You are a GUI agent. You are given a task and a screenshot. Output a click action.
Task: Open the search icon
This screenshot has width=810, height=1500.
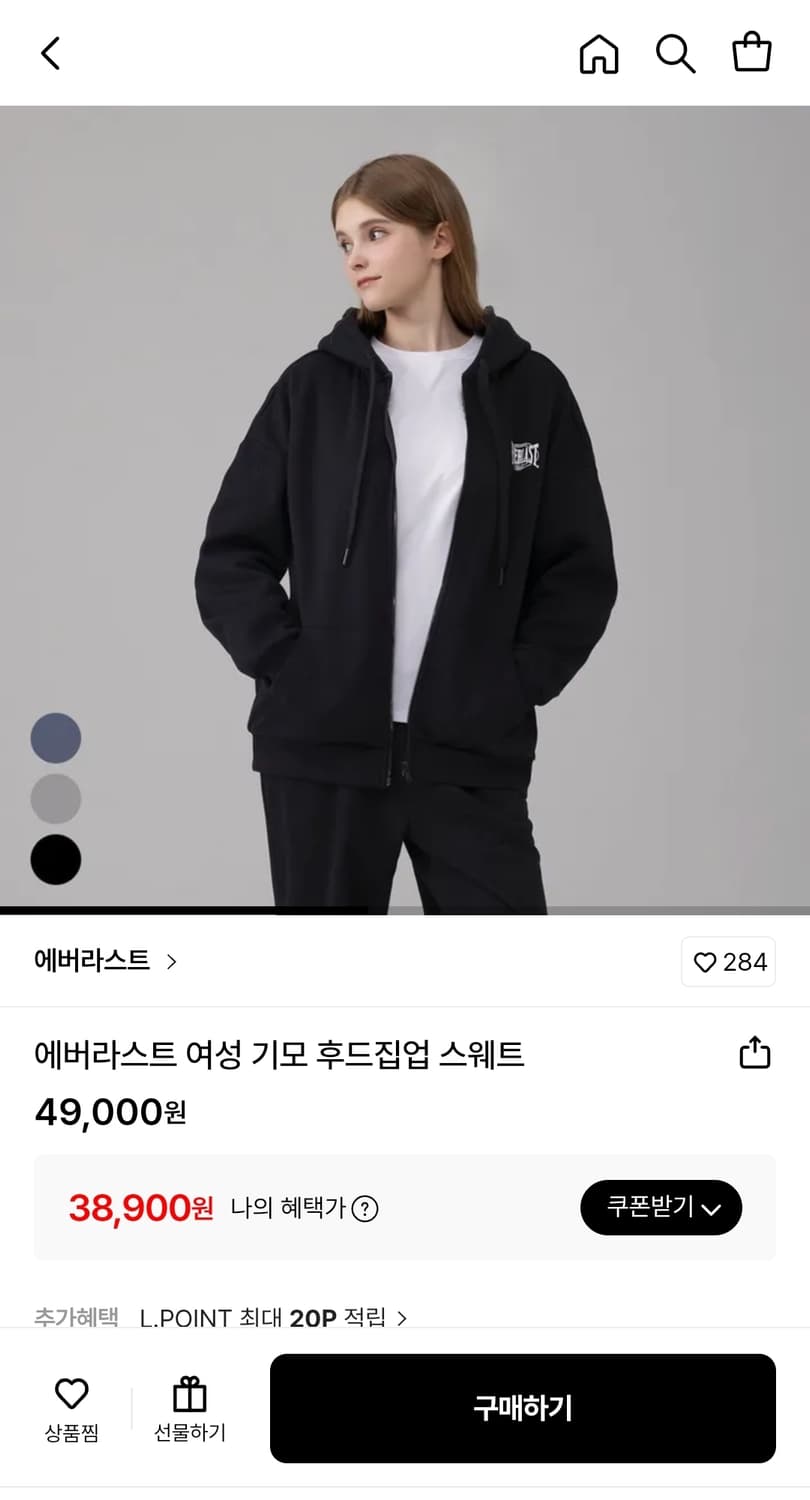coord(676,55)
